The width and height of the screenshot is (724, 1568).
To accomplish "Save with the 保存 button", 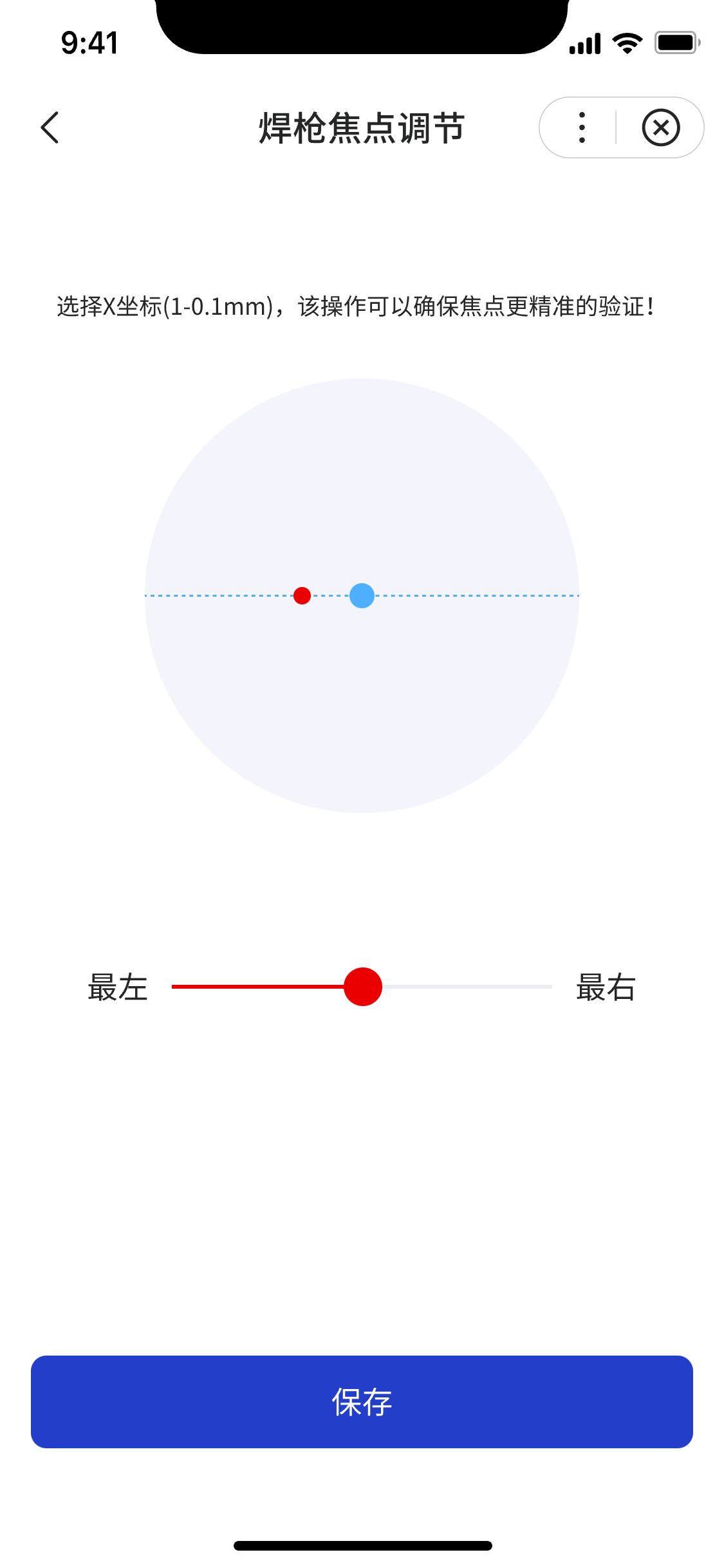I will pos(362,1402).
